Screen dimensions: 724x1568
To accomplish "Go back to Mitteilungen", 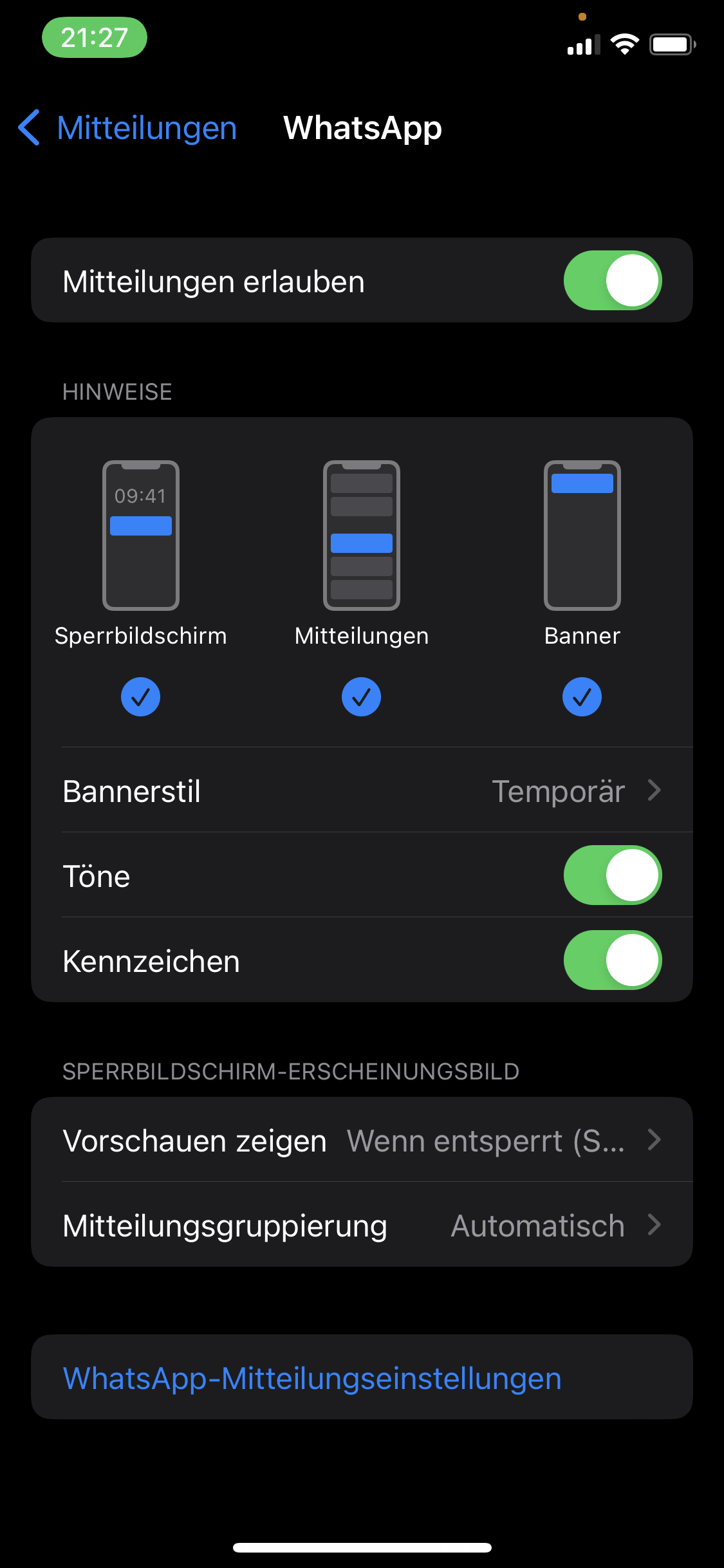I will [x=127, y=127].
